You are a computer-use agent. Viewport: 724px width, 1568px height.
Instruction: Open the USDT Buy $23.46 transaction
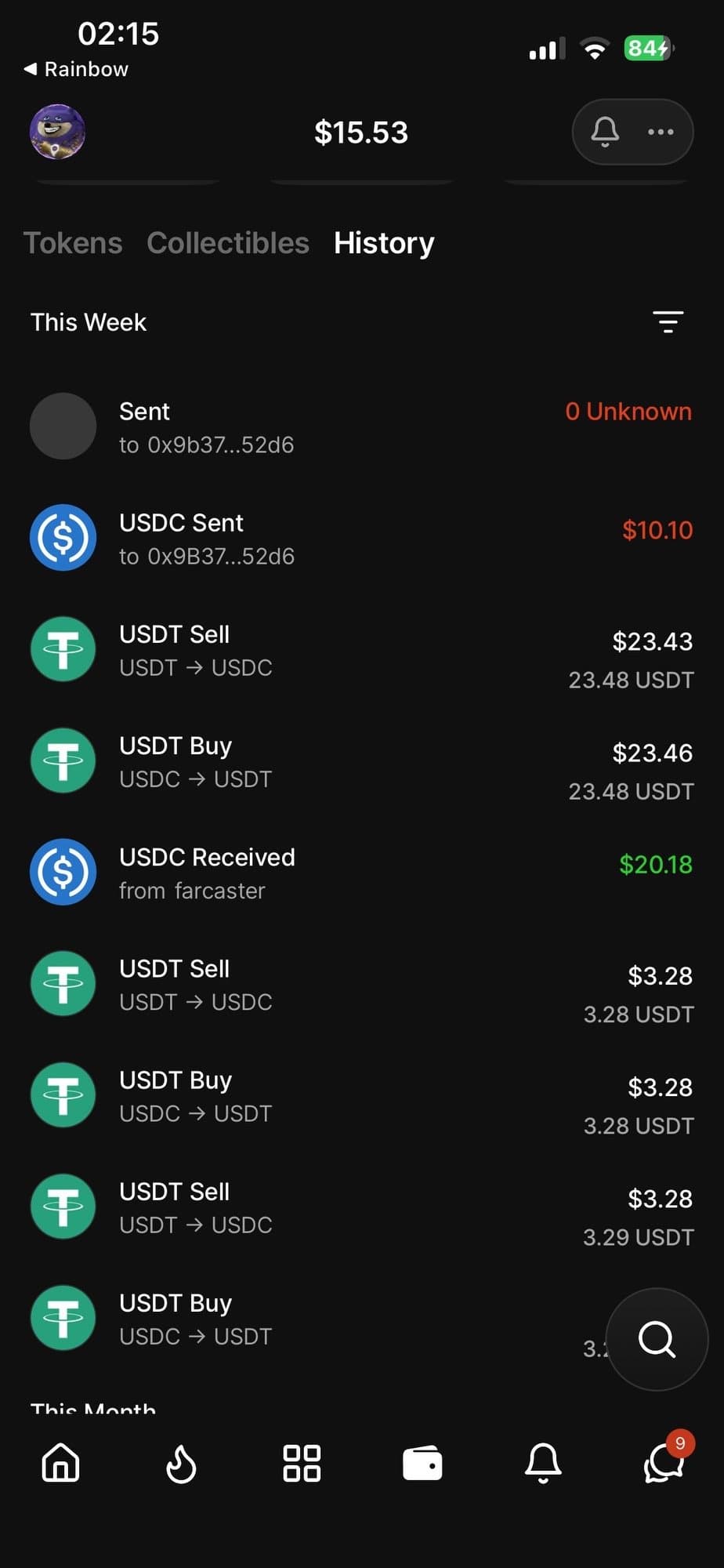360,761
